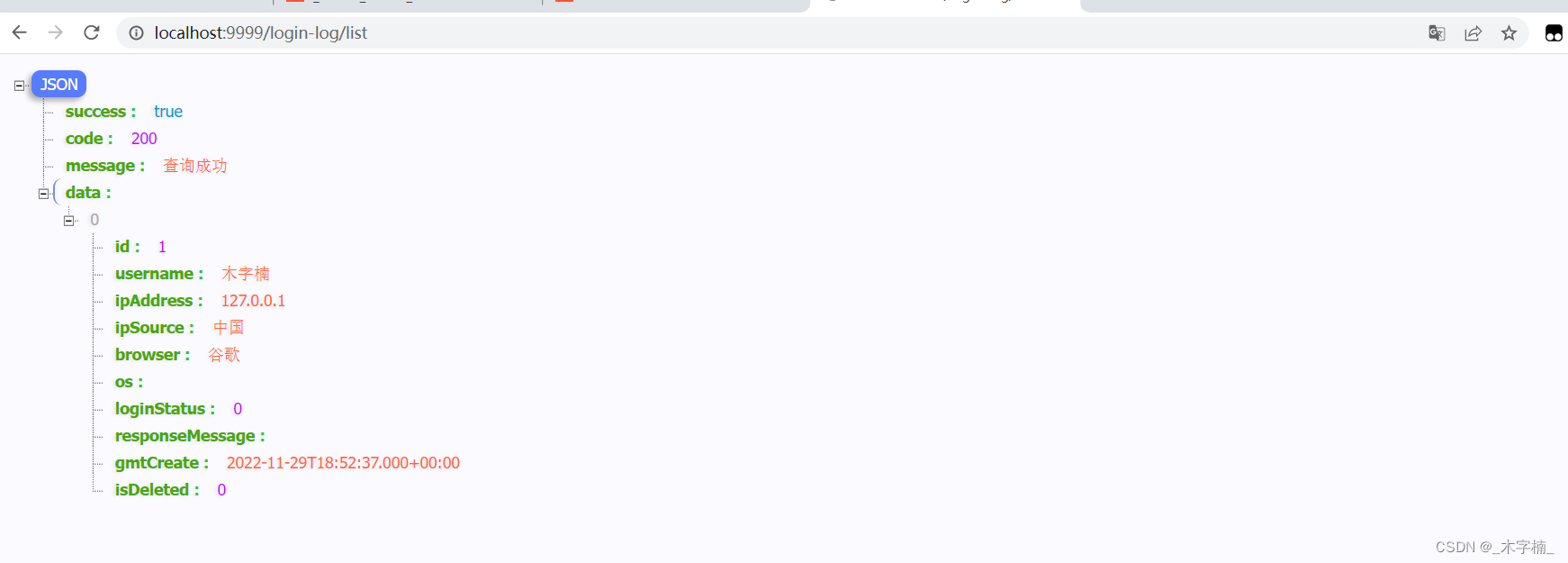This screenshot has height=563, width=1568.
Task: Share this page from the toolbar
Action: point(1473,33)
